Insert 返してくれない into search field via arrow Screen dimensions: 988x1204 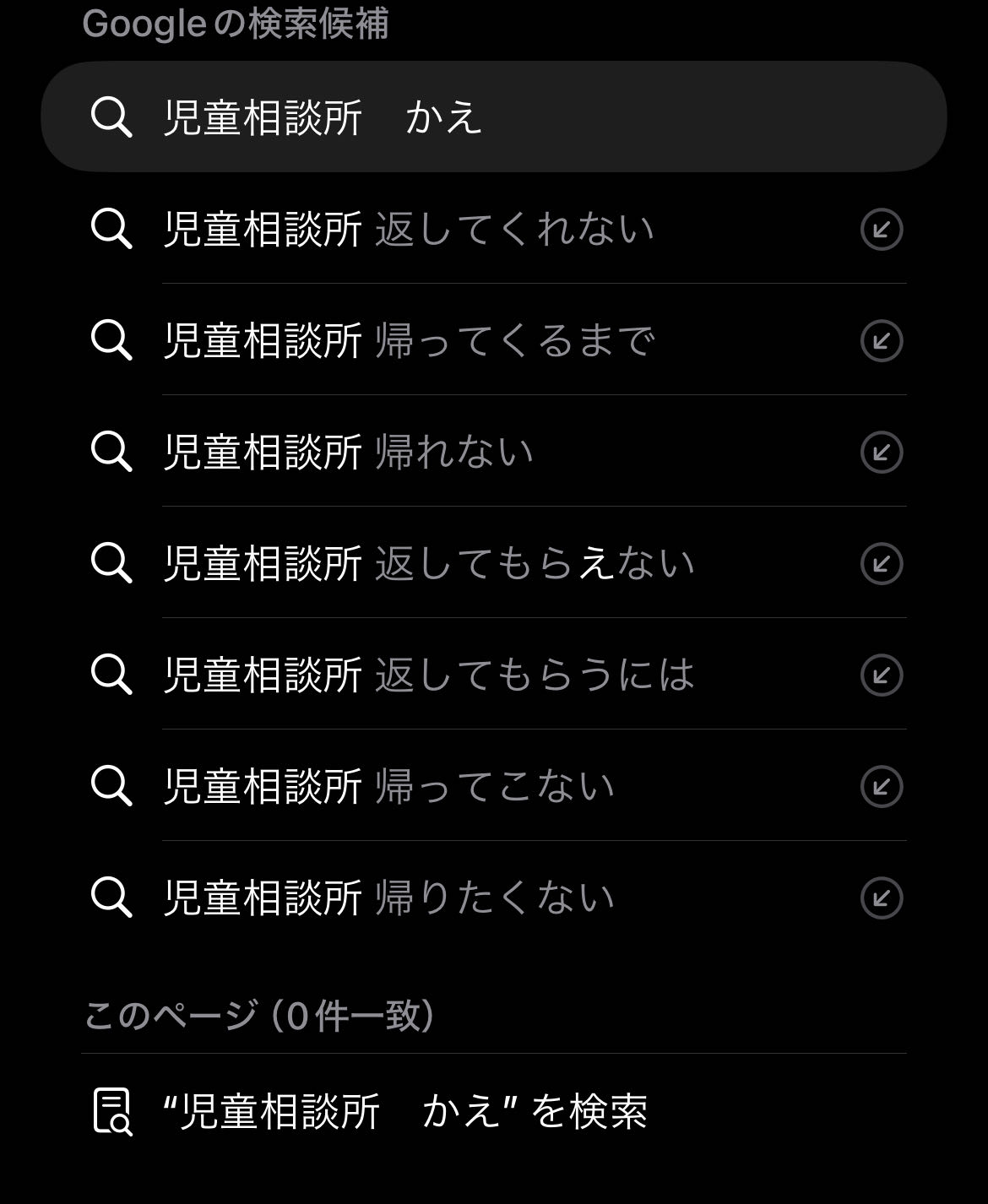(882, 229)
